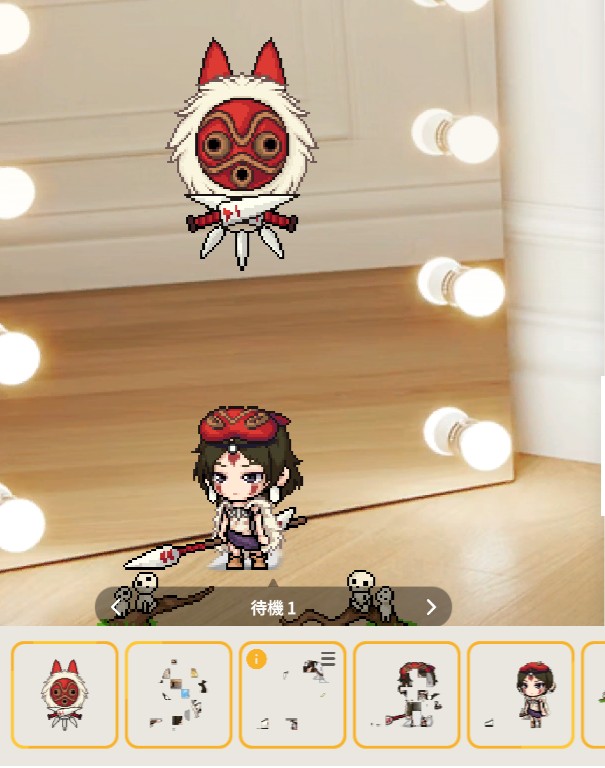
Task: Open the orange info icon on third thumbnail
Action: [256, 659]
